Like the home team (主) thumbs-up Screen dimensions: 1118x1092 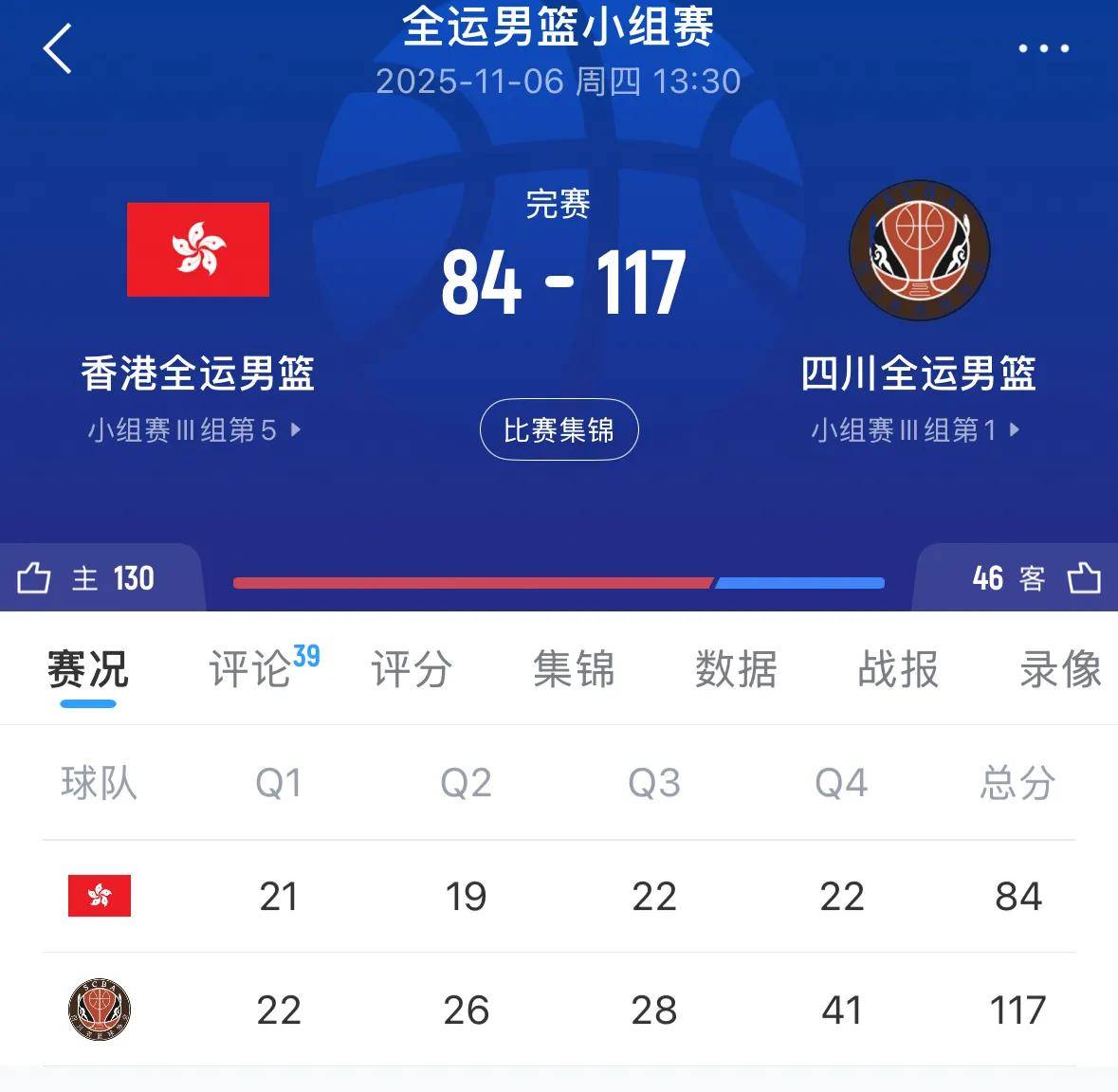[34, 578]
